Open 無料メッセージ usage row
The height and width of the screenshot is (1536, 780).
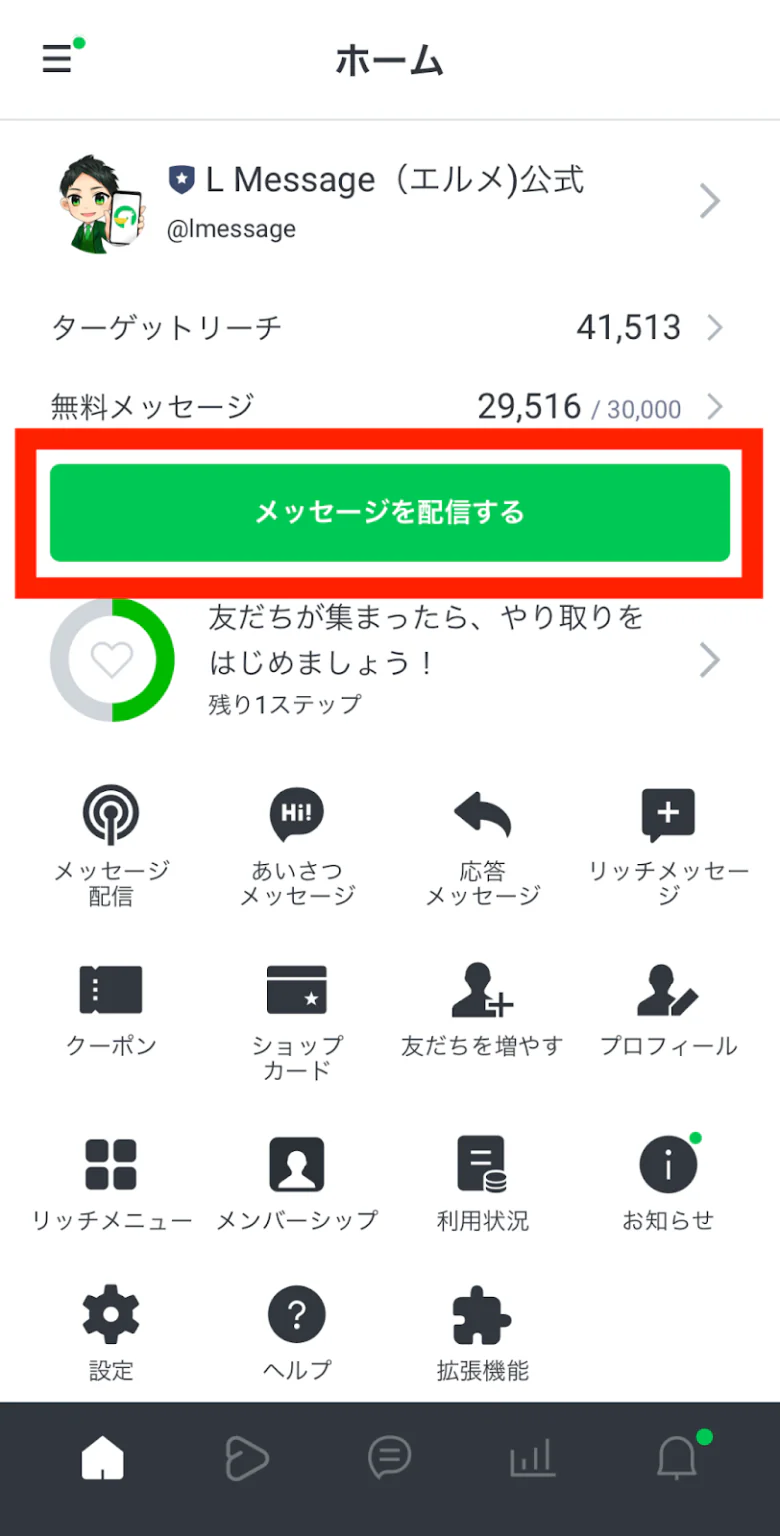point(390,407)
